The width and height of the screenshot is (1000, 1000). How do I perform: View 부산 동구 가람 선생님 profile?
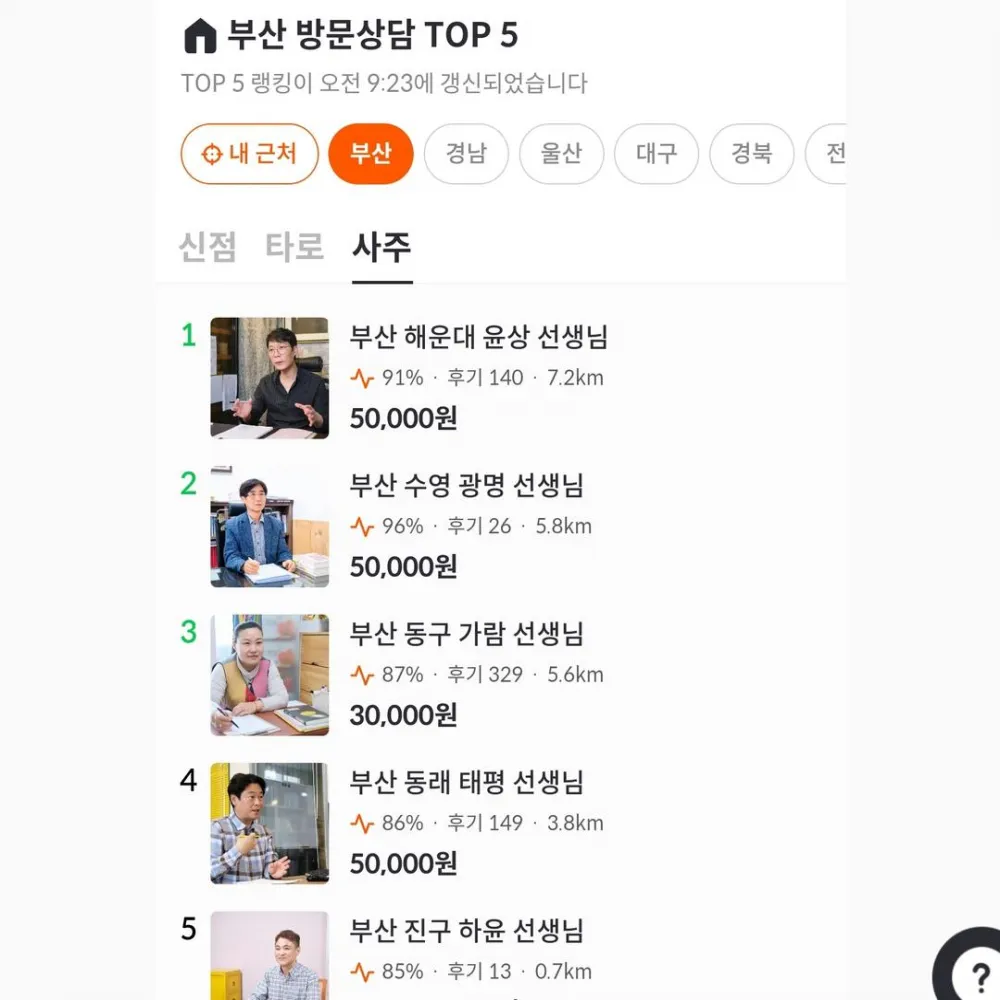[x=466, y=634]
